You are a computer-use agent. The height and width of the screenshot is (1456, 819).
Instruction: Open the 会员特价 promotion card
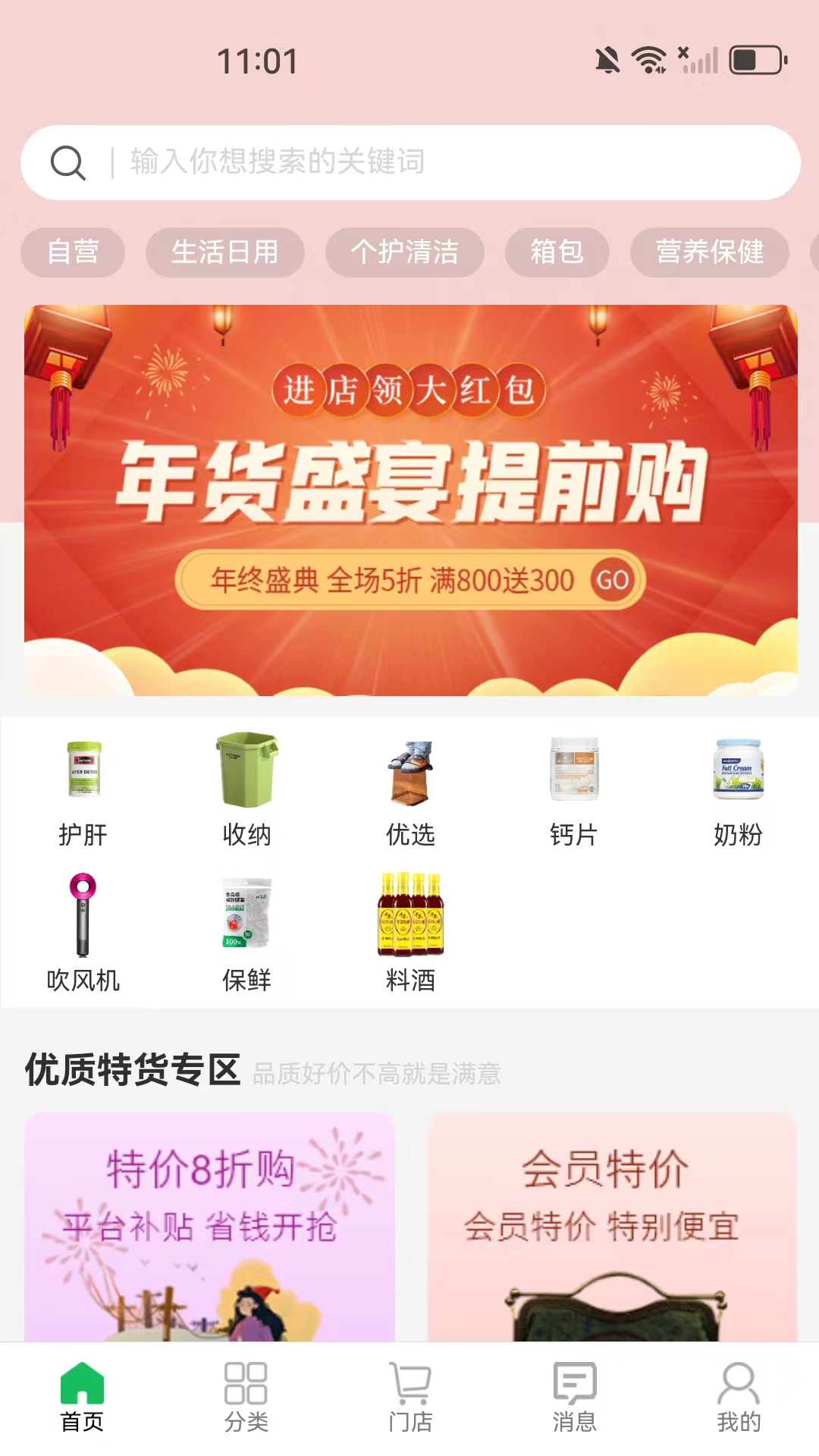[x=612, y=1227]
